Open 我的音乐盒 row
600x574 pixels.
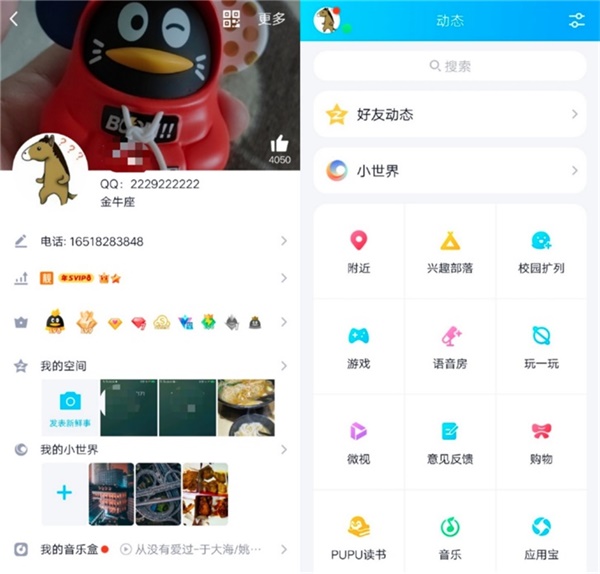[x=150, y=549]
